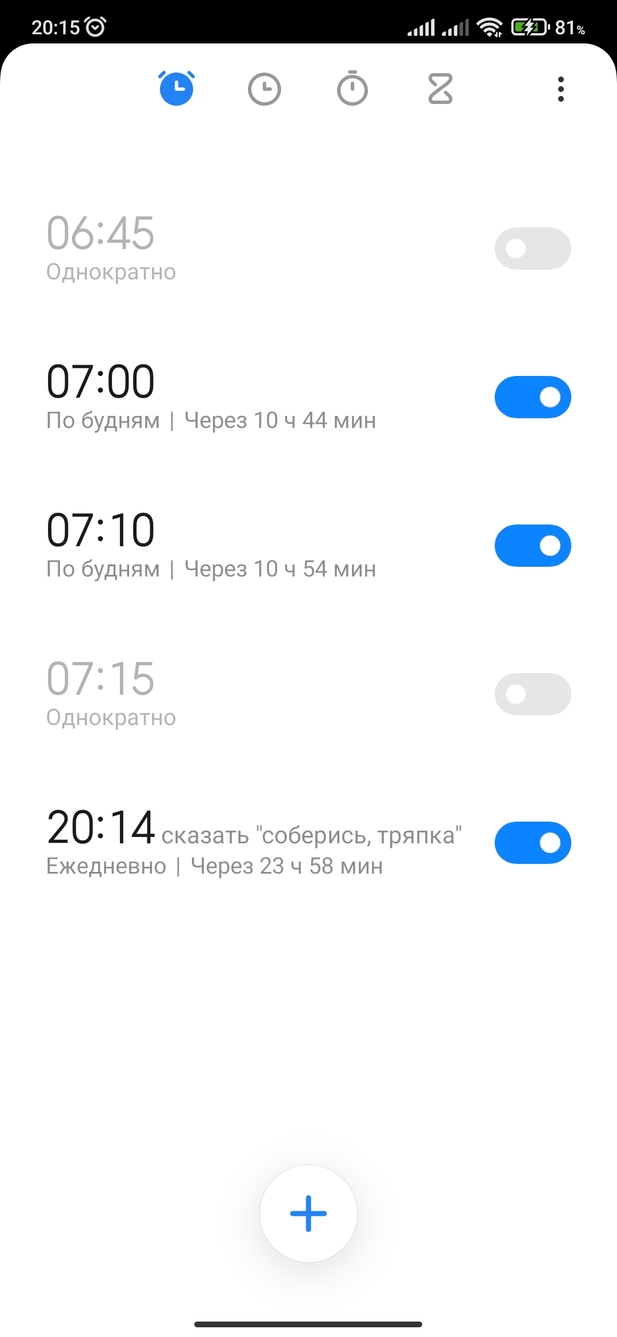
Task: Switch to the stopwatch tab
Action: click(352, 89)
